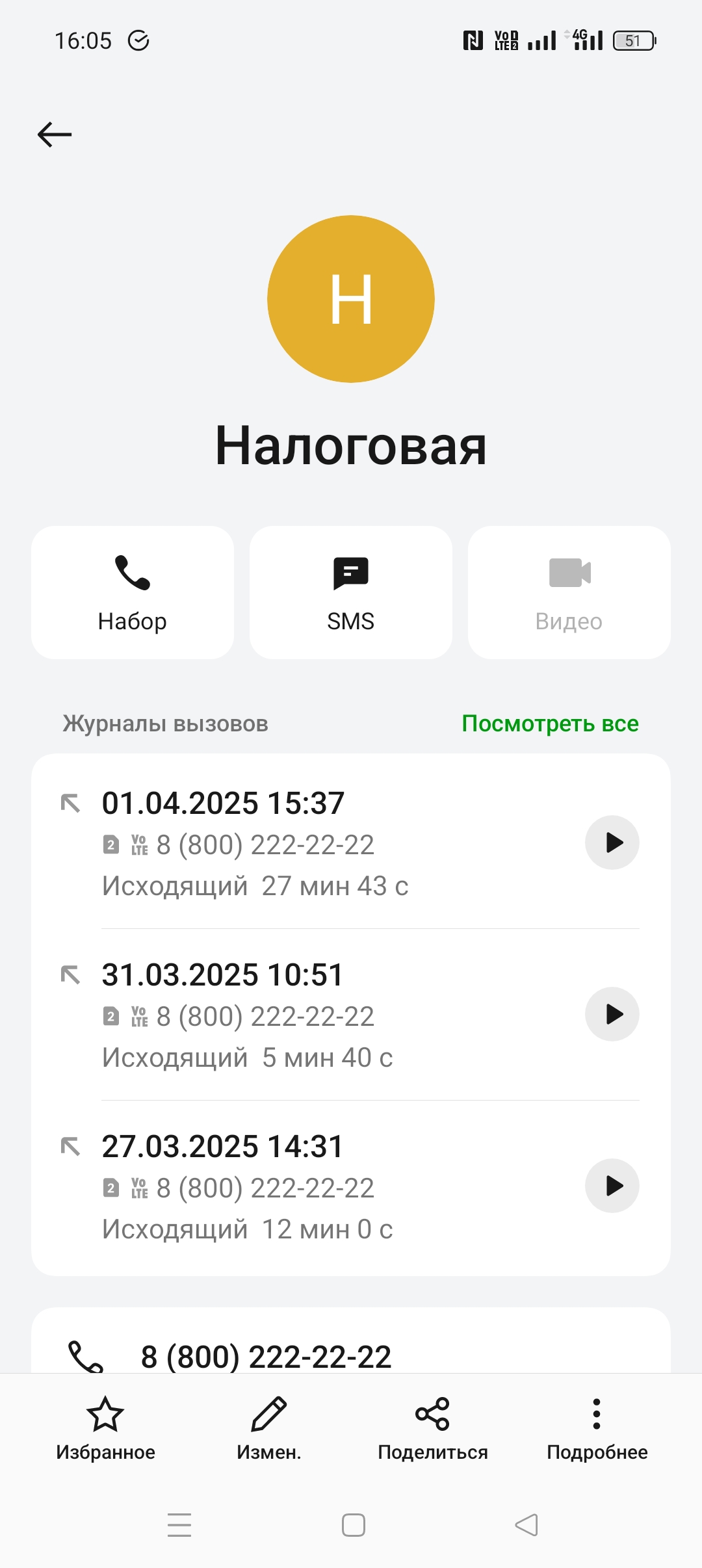Go back using the top arrow
The width and height of the screenshot is (702, 1568).
click(x=55, y=135)
